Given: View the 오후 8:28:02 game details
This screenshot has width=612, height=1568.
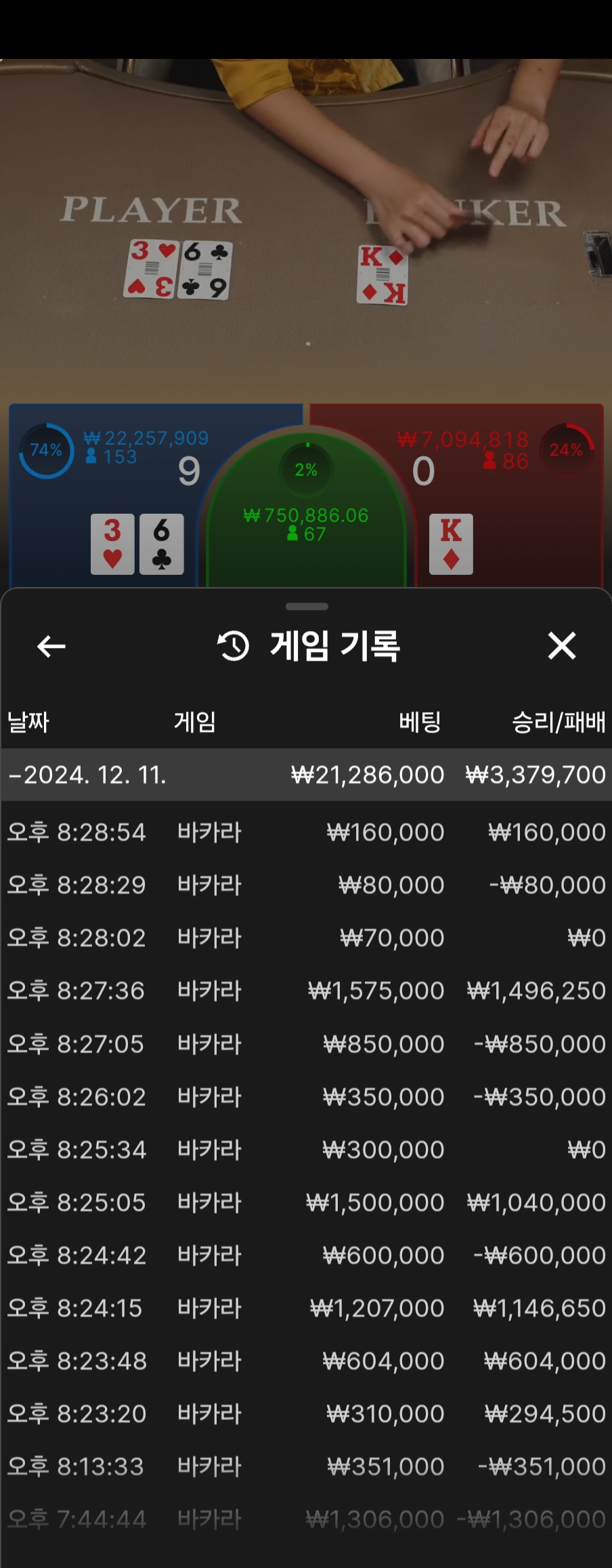Looking at the screenshot, I should pos(306,938).
